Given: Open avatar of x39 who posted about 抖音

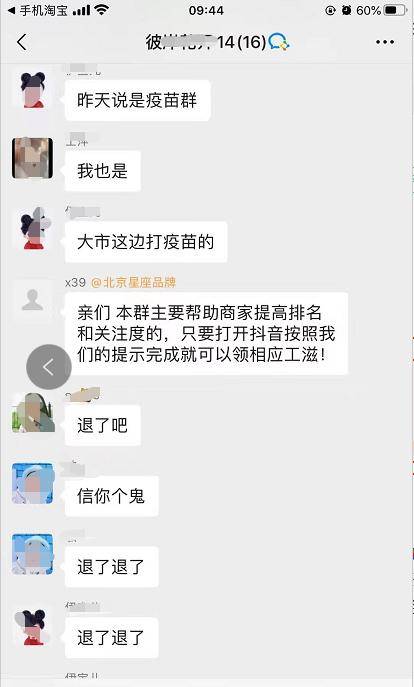Looking at the screenshot, I should [x=33, y=301].
